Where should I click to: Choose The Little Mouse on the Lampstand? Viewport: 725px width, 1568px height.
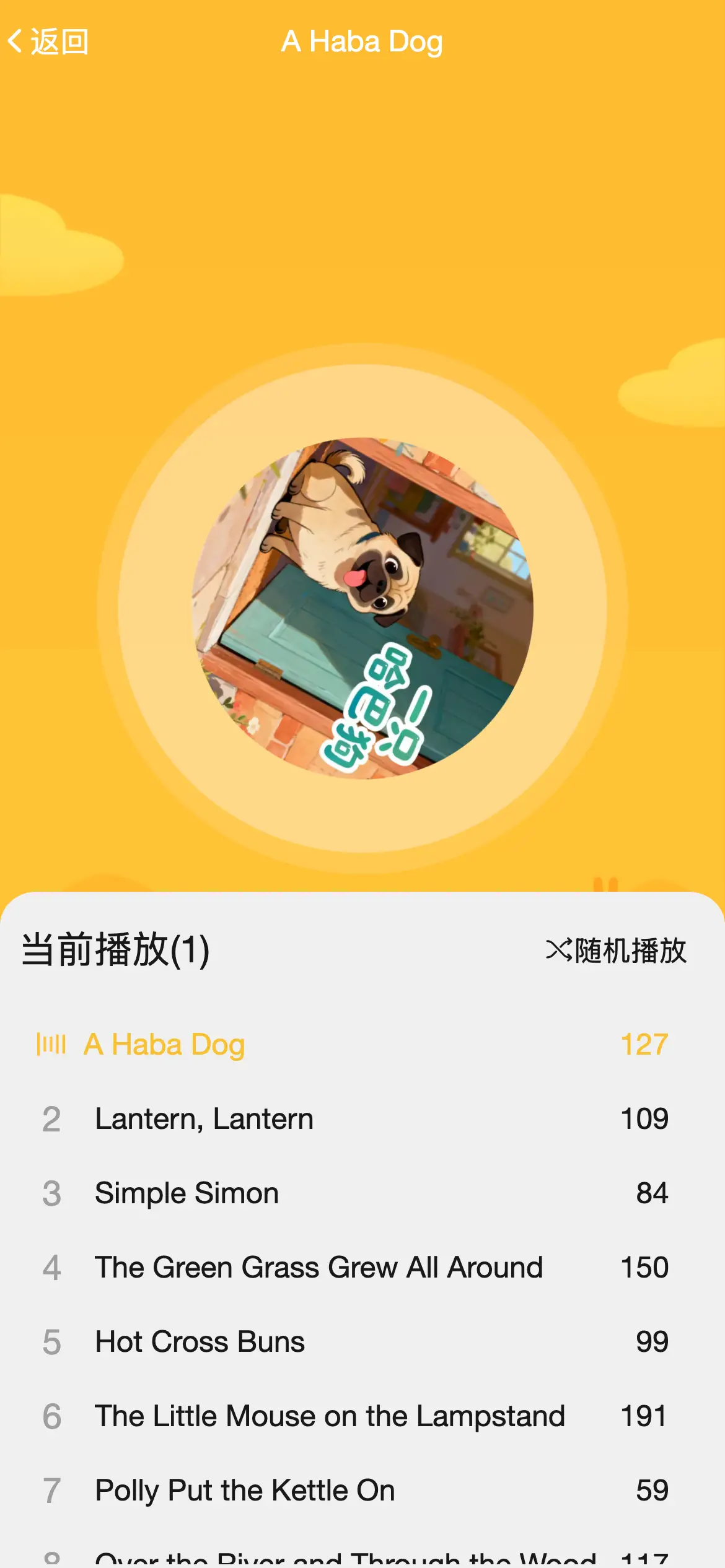pyautogui.click(x=330, y=1416)
